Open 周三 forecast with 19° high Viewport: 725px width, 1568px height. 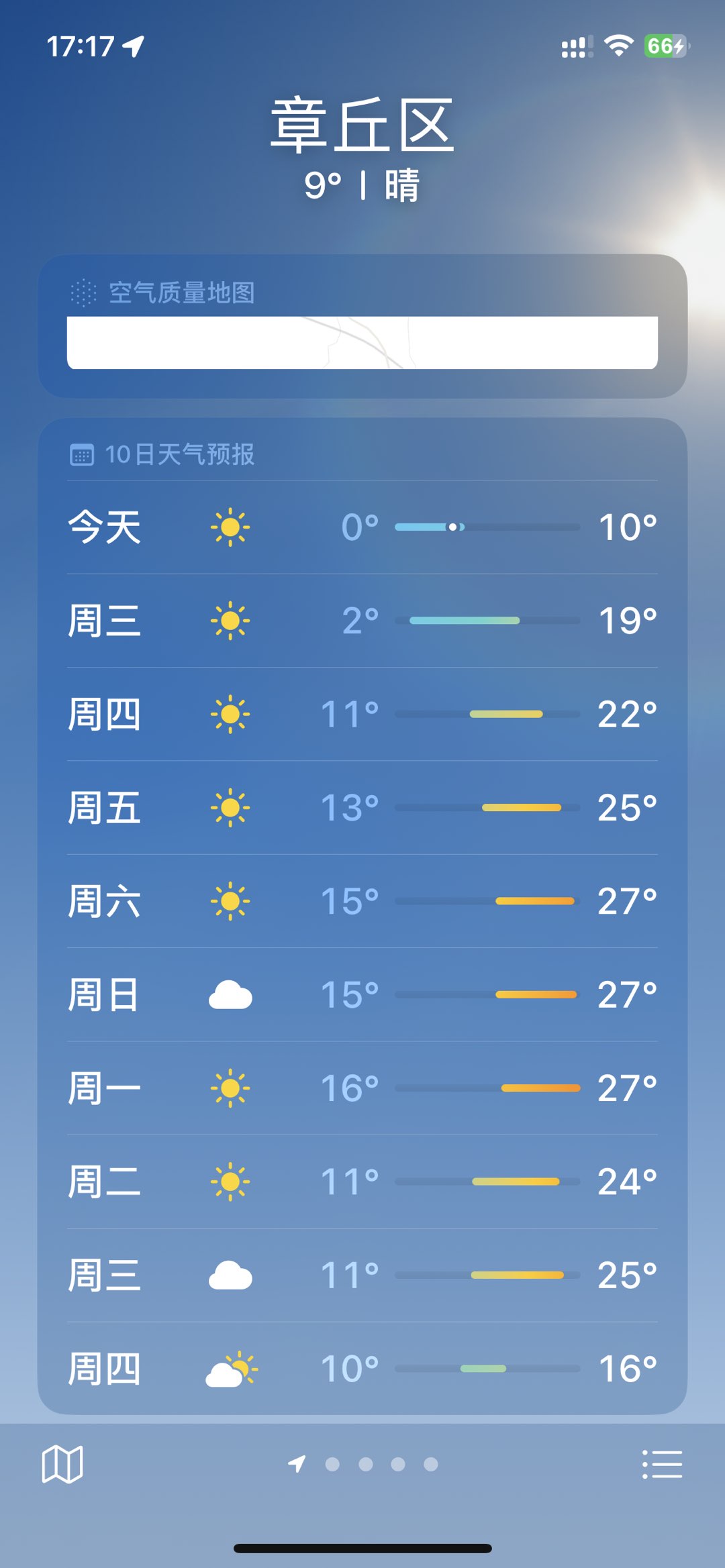click(x=362, y=620)
